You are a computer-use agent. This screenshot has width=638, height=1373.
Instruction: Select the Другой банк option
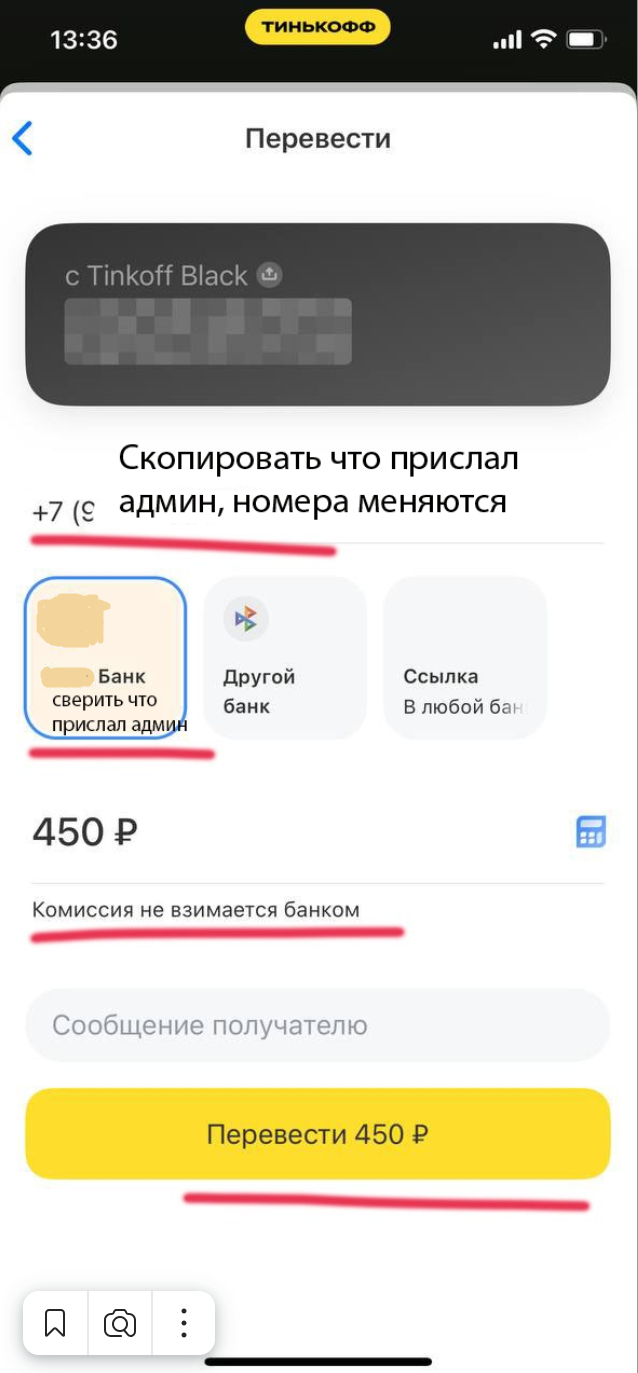pos(285,658)
